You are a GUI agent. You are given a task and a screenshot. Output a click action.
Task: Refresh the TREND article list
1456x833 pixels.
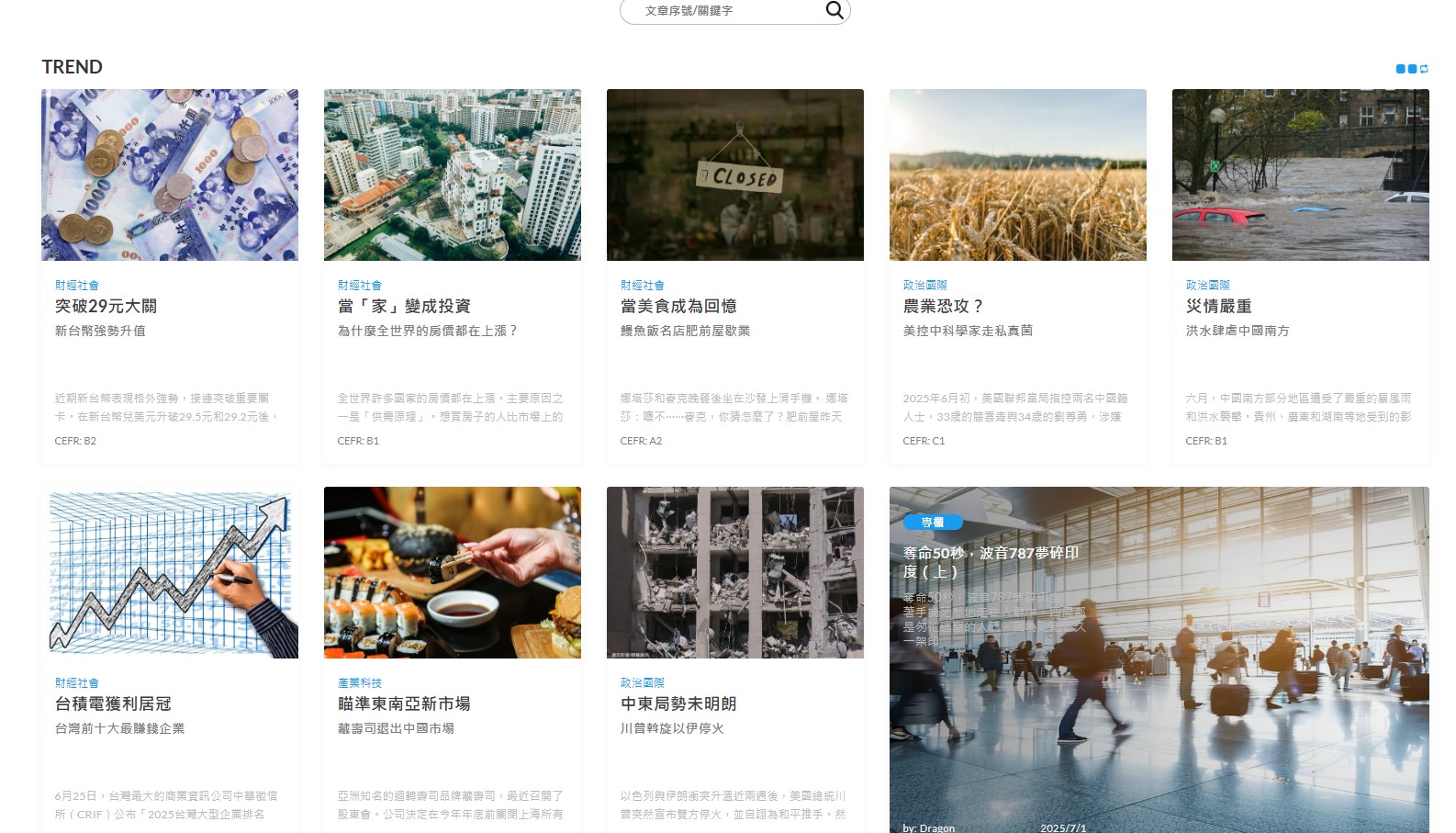[x=1424, y=69]
